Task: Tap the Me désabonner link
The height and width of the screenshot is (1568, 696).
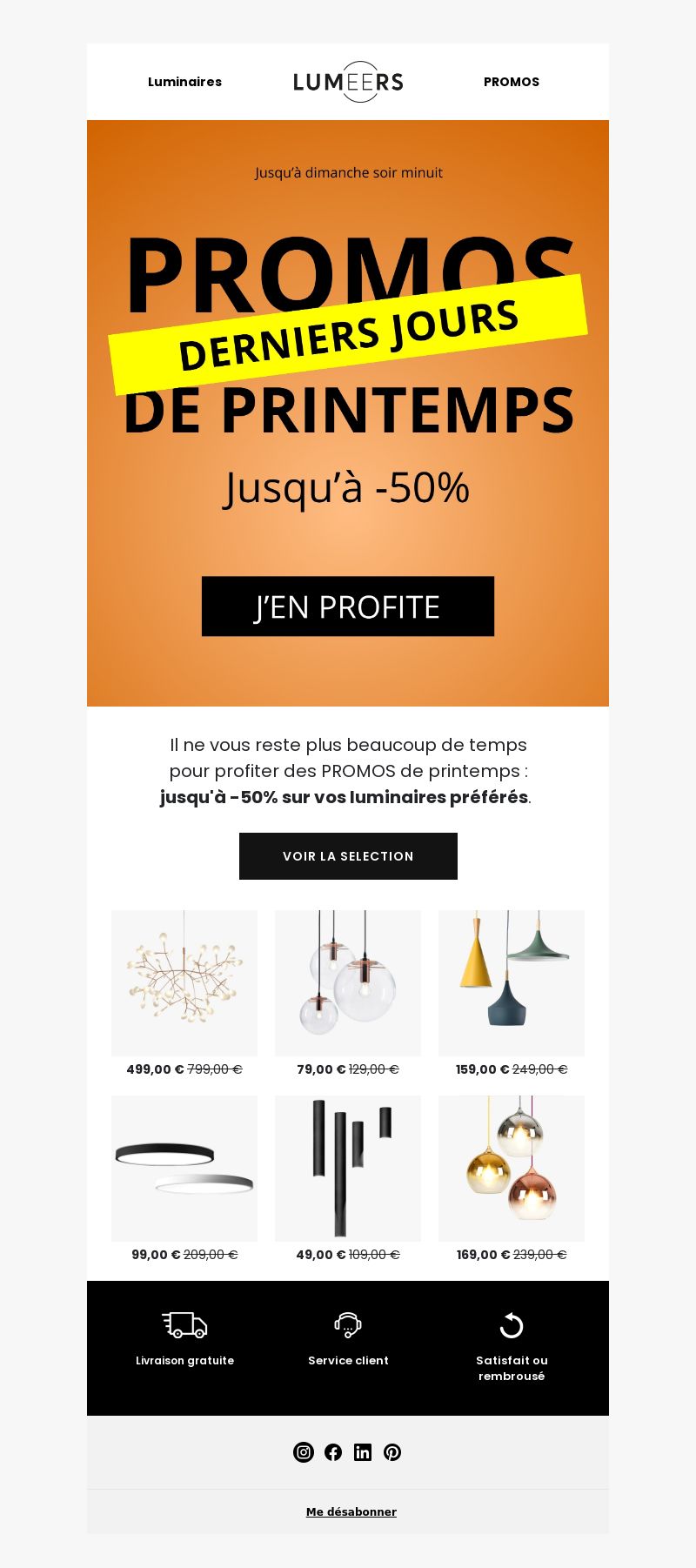Action: 351,1511
